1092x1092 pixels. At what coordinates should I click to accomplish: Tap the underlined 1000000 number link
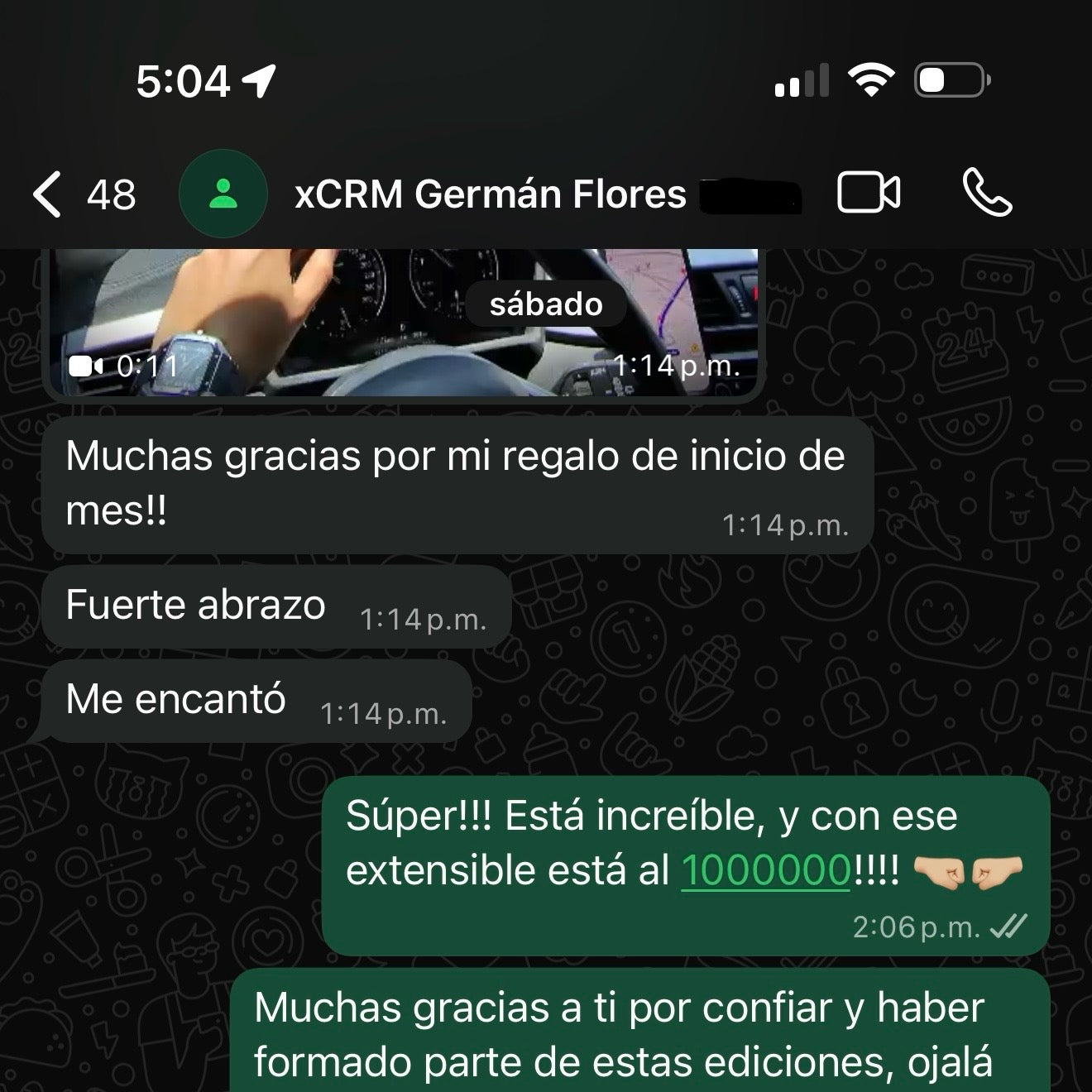pos(765,870)
